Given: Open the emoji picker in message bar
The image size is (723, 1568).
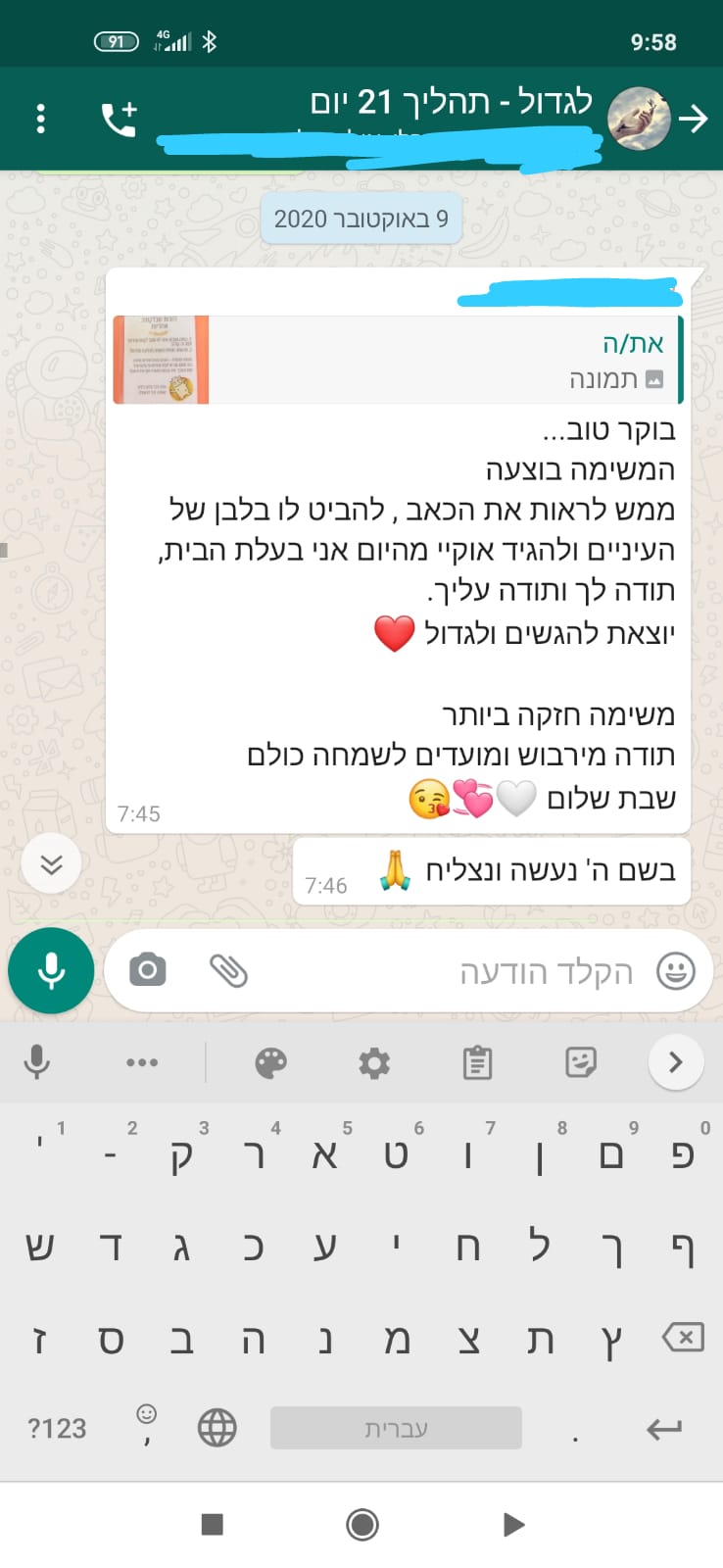Looking at the screenshot, I should 675,971.
